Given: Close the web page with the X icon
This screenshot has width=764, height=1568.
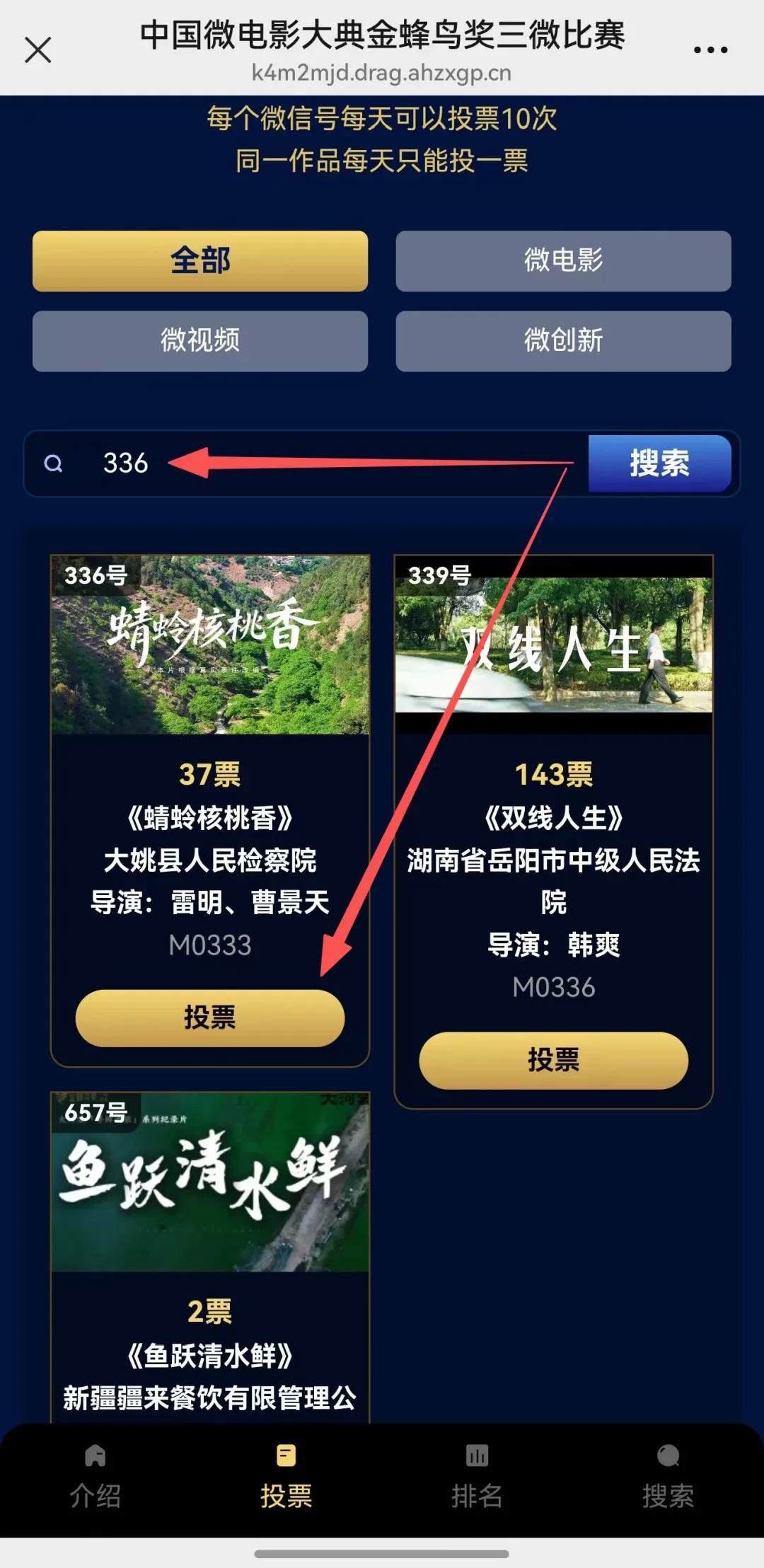Looking at the screenshot, I should pyautogui.click(x=38, y=50).
